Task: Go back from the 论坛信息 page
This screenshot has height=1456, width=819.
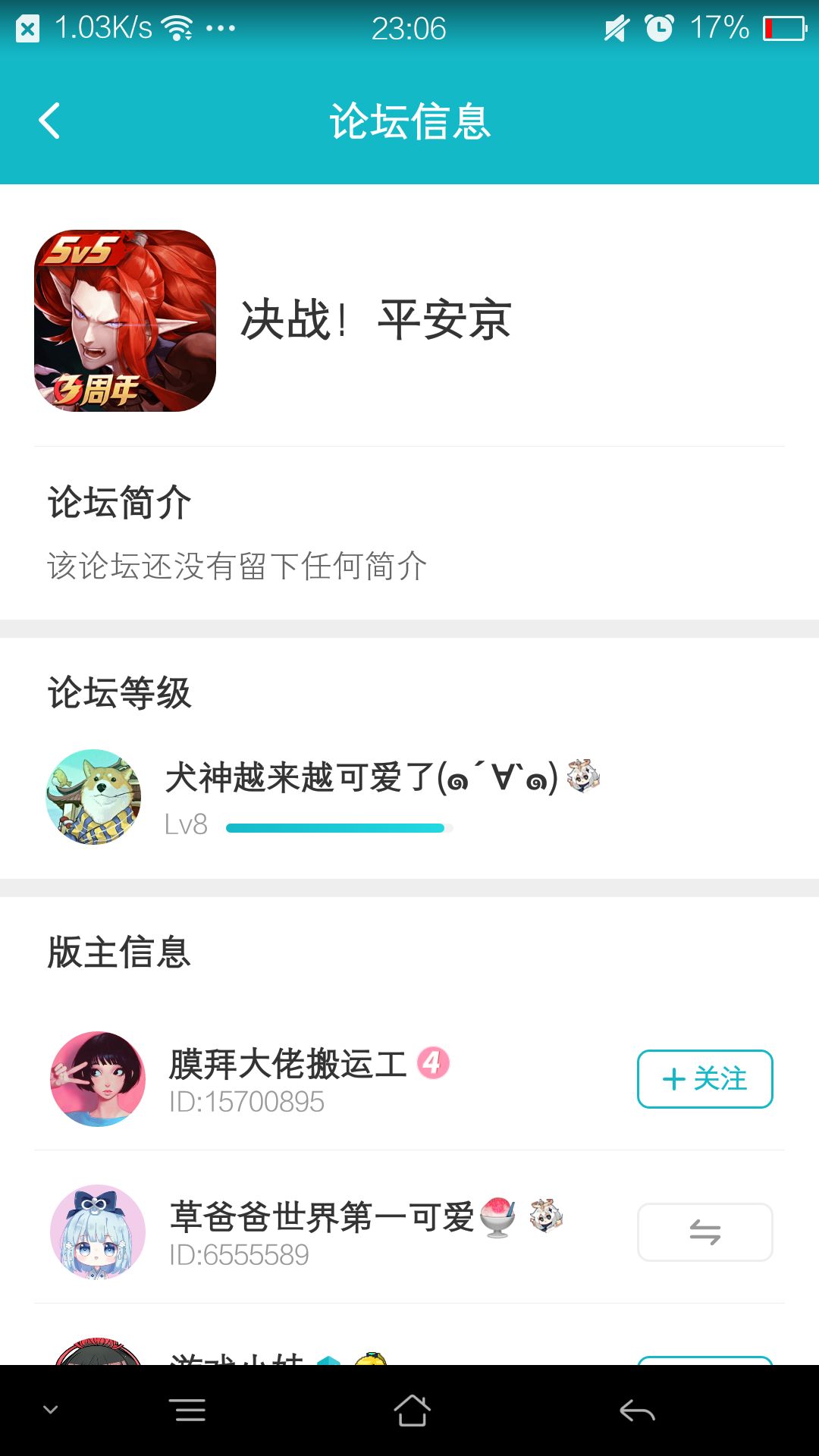Action: click(50, 121)
